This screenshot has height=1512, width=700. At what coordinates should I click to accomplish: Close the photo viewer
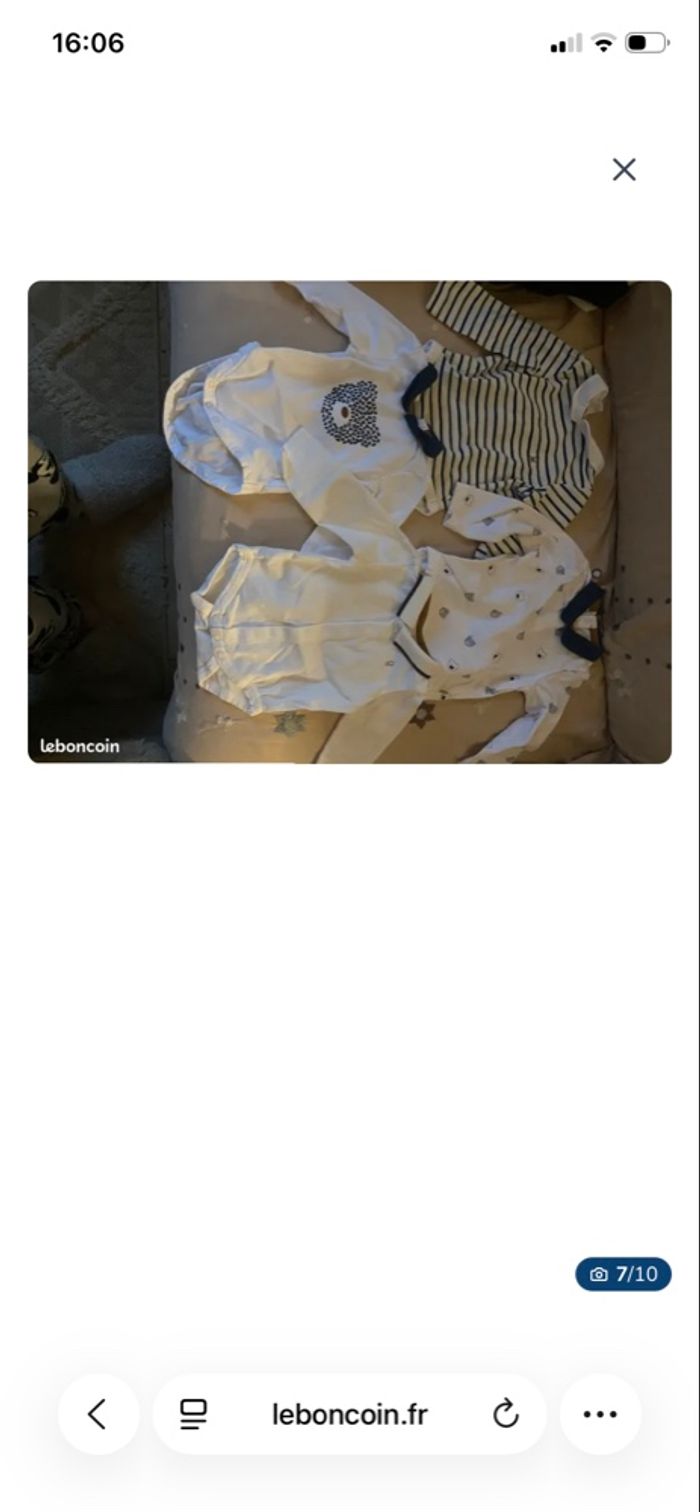[x=624, y=170]
